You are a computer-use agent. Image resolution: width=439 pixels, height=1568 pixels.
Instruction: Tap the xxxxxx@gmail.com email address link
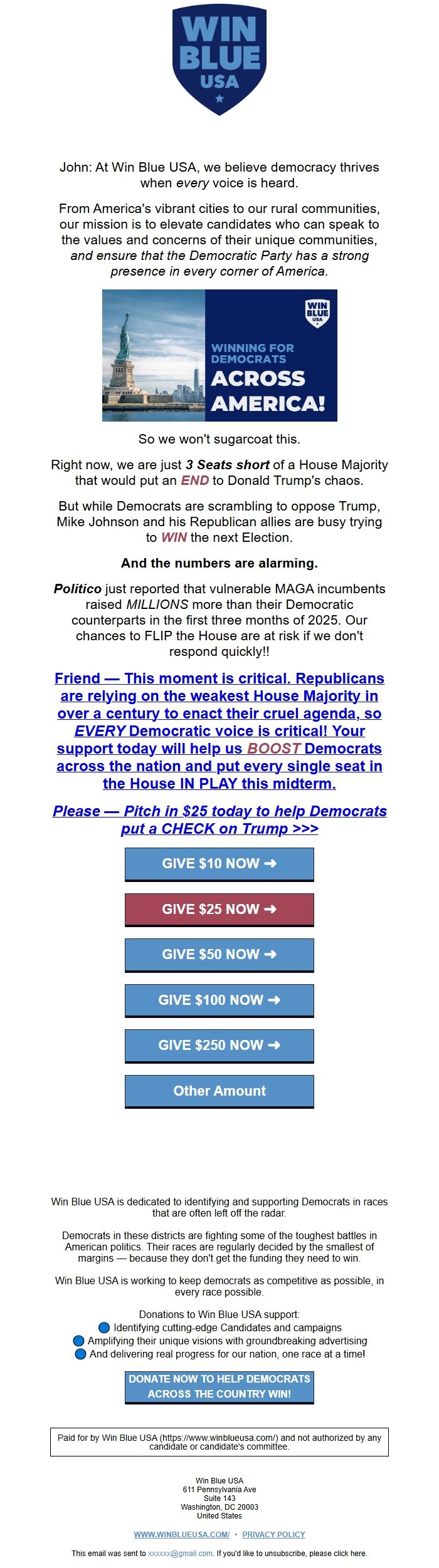(180, 1553)
